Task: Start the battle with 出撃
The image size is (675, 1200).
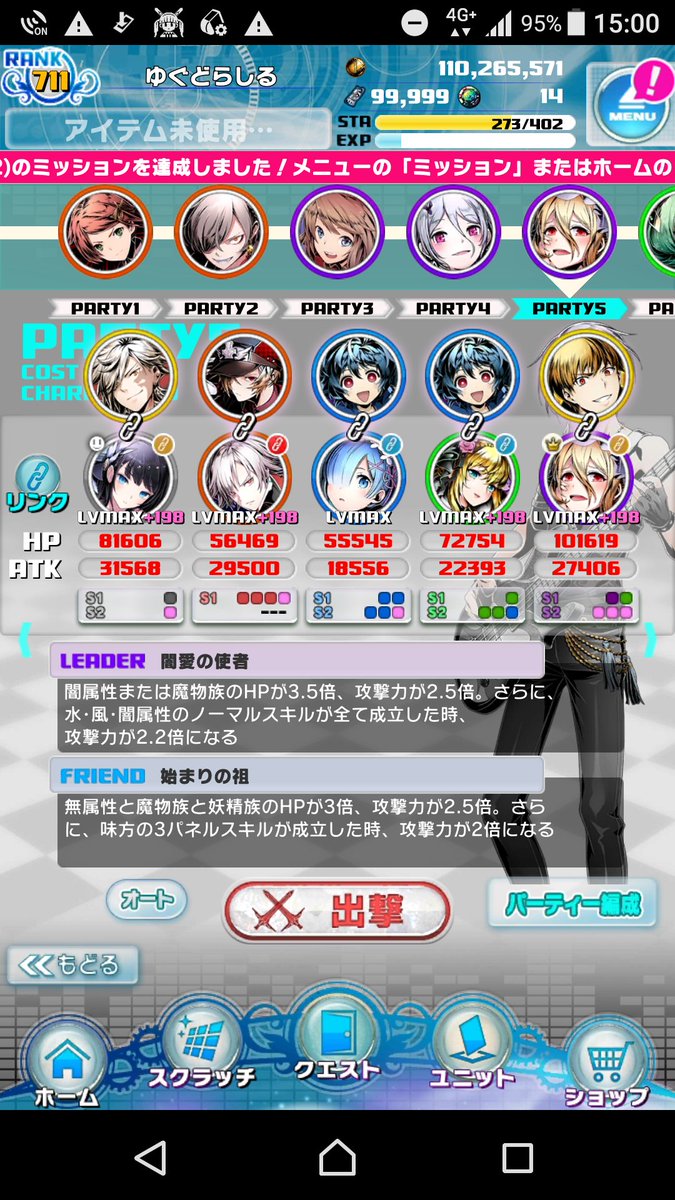Action: pyautogui.click(x=337, y=910)
